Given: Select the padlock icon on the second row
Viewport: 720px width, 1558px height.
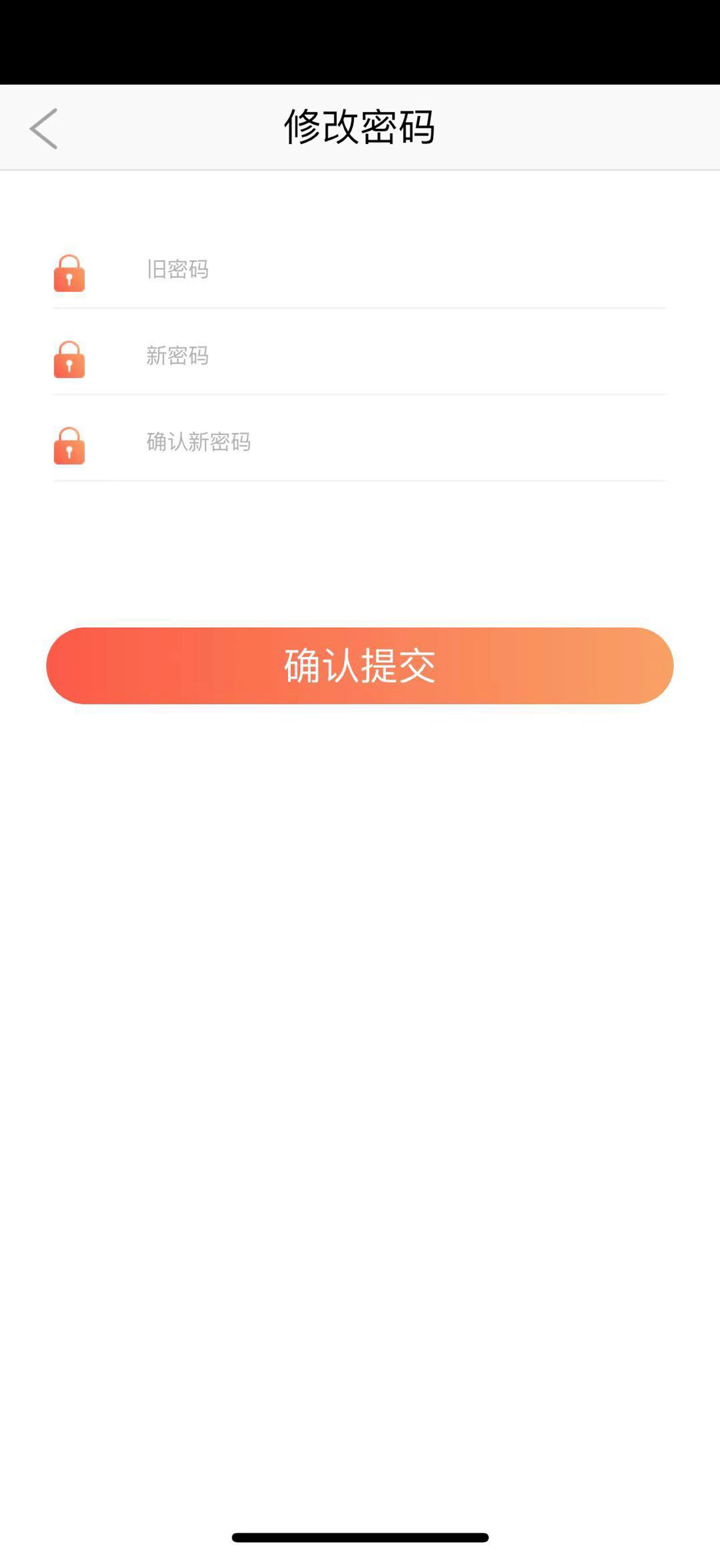Looking at the screenshot, I should click(x=67, y=359).
